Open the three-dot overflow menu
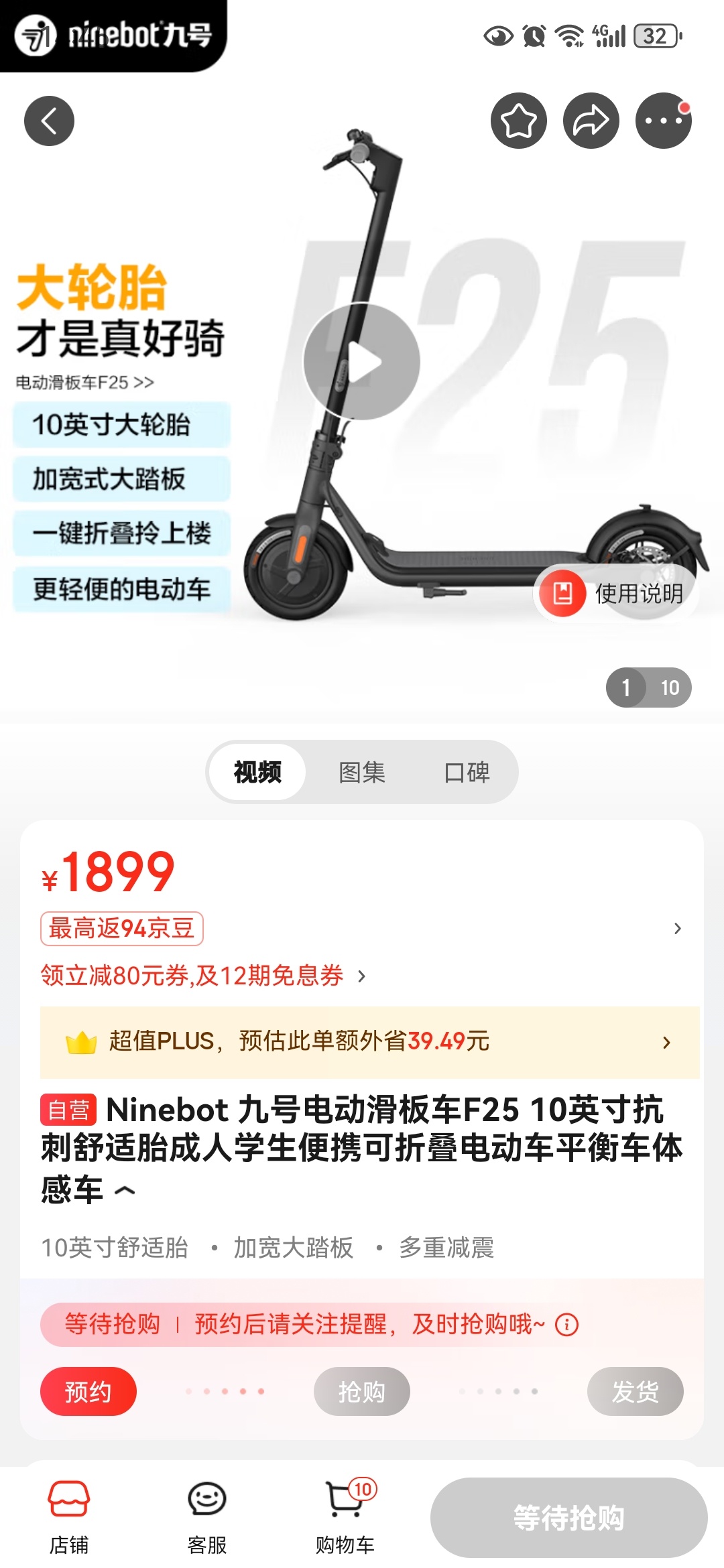This screenshot has width=724, height=1568. [663, 121]
